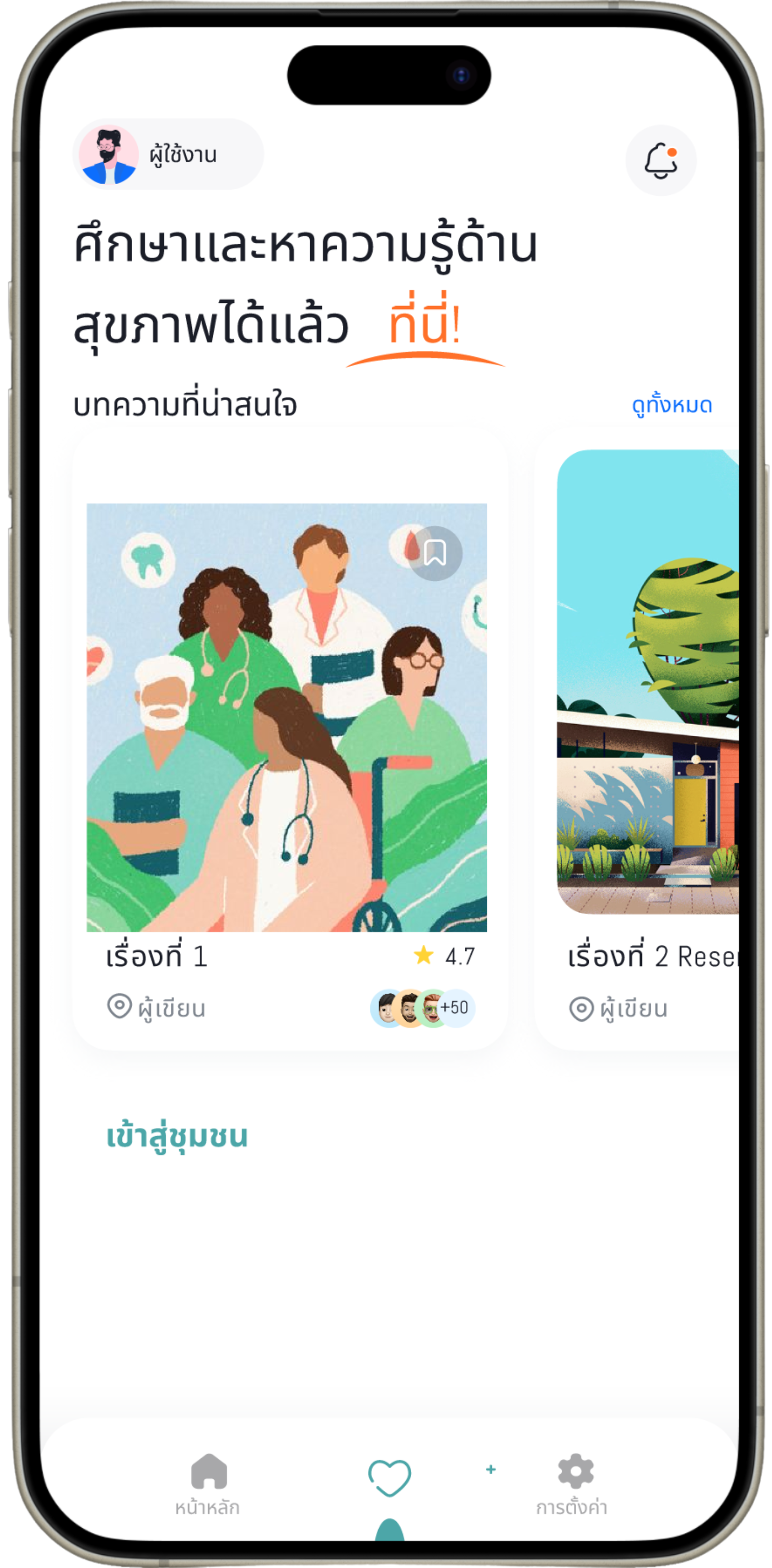The width and height of the screenshot is (772, 1568).
Task: Tap ดูทั้งหมด to see all articles
Action: tap(671, 405)
